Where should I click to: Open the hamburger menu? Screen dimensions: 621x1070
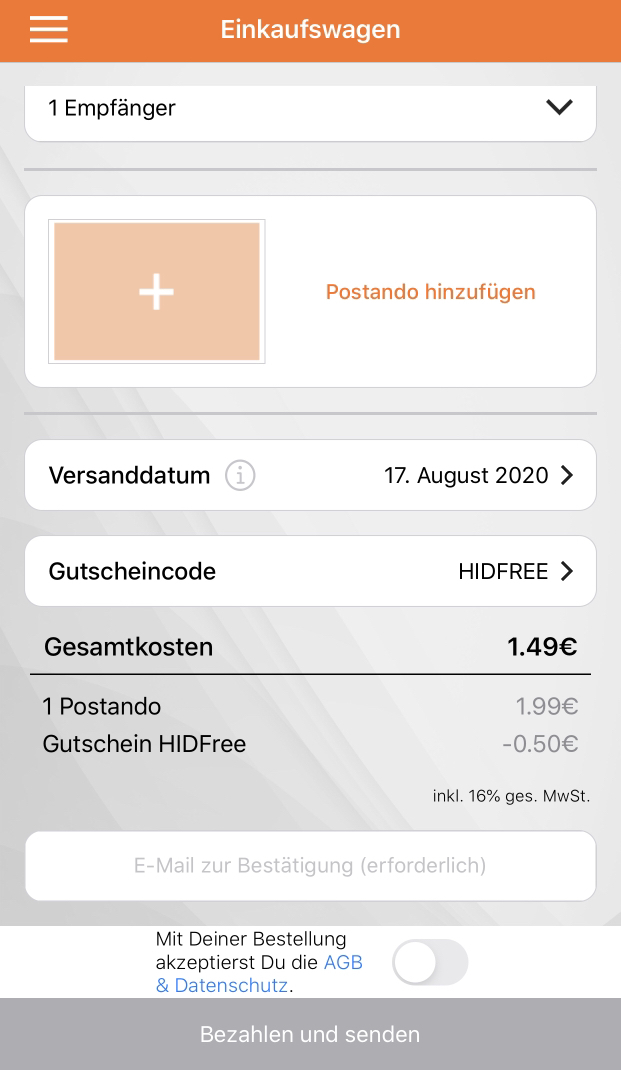(48, 29)
